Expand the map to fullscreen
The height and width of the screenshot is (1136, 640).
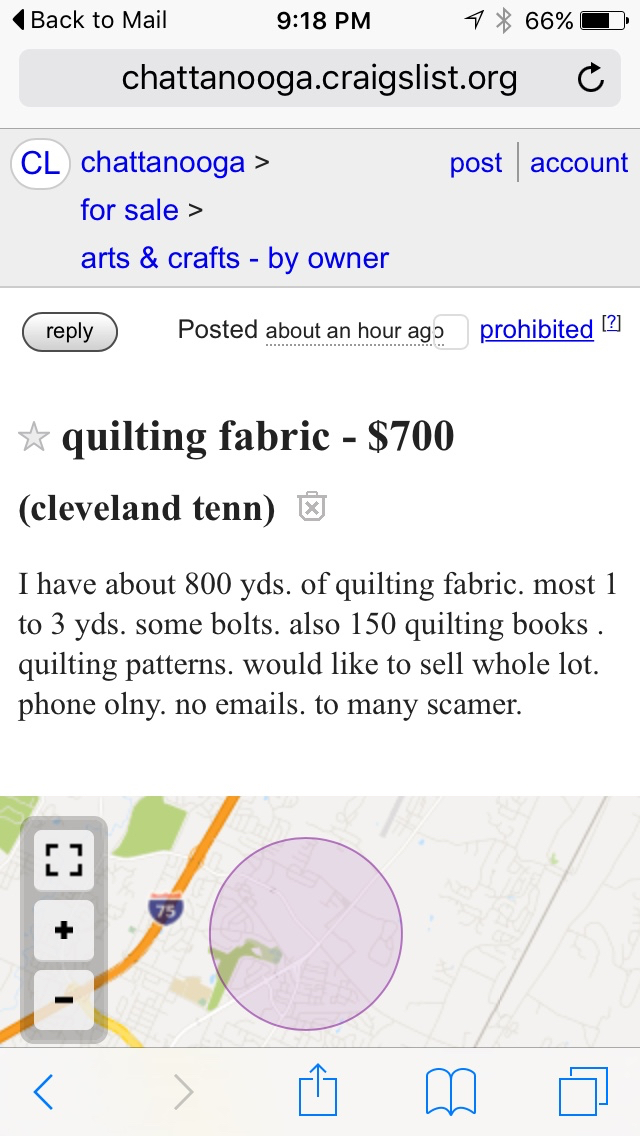coord(63,859)
